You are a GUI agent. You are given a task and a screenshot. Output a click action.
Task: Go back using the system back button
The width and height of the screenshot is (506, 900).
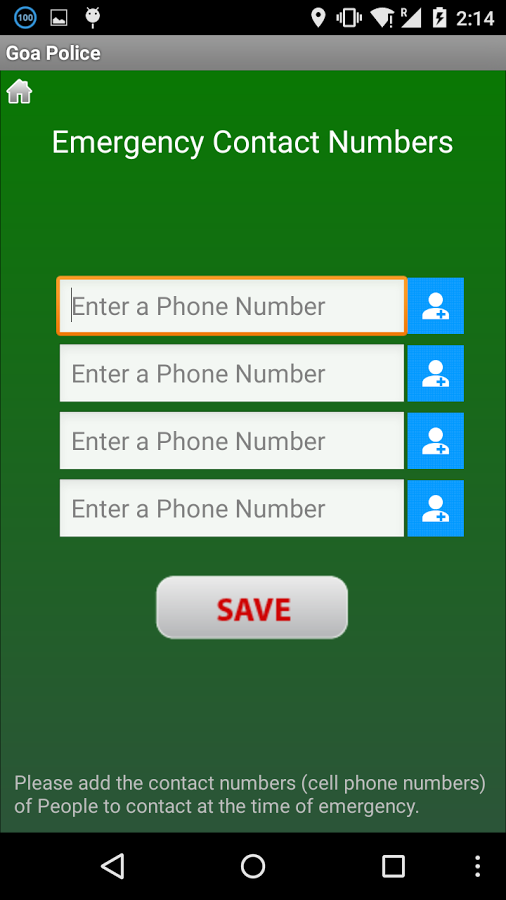point(112,866)
